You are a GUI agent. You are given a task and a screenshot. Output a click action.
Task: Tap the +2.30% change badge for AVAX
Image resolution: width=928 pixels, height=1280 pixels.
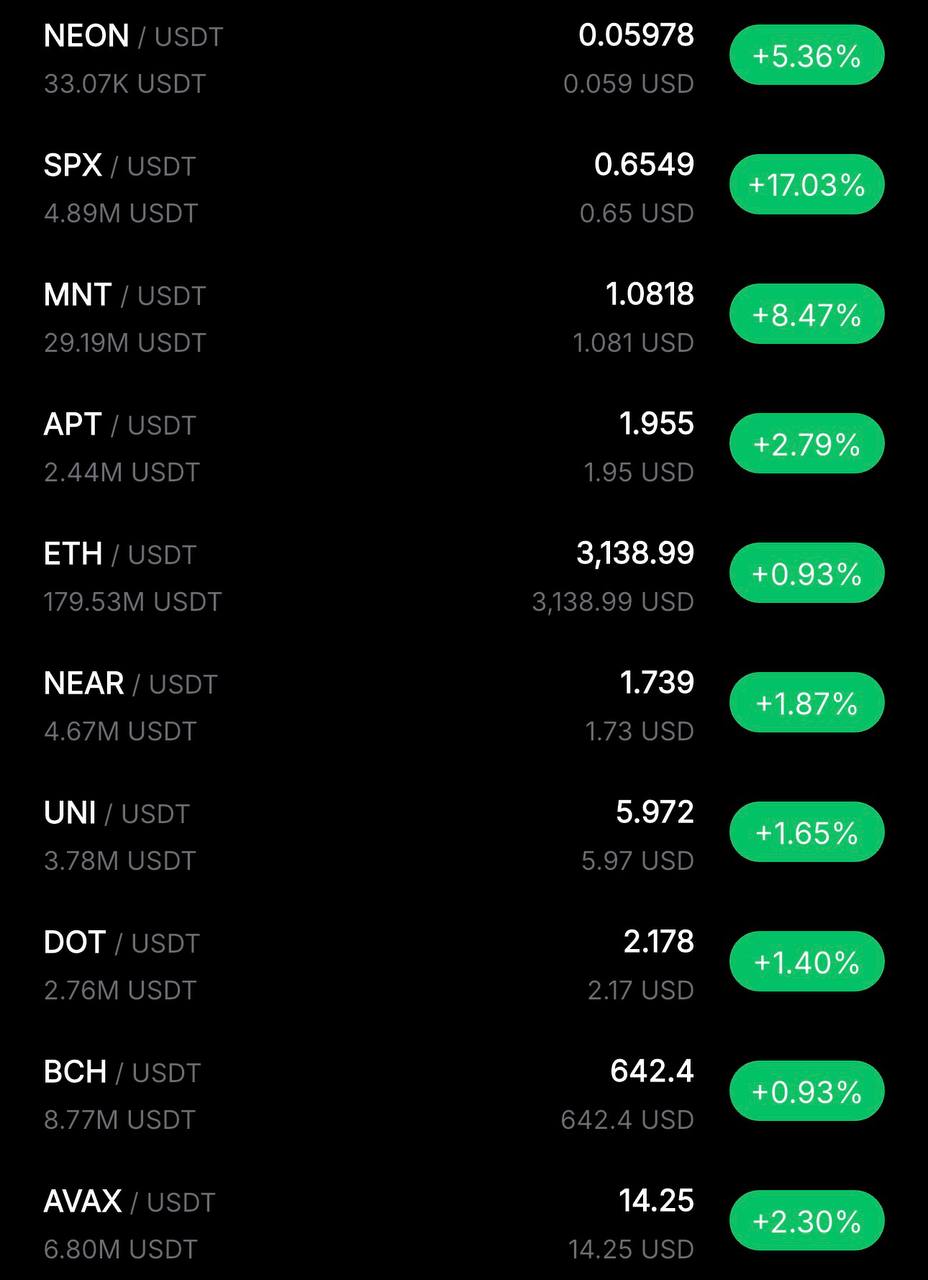point(806,1221)
